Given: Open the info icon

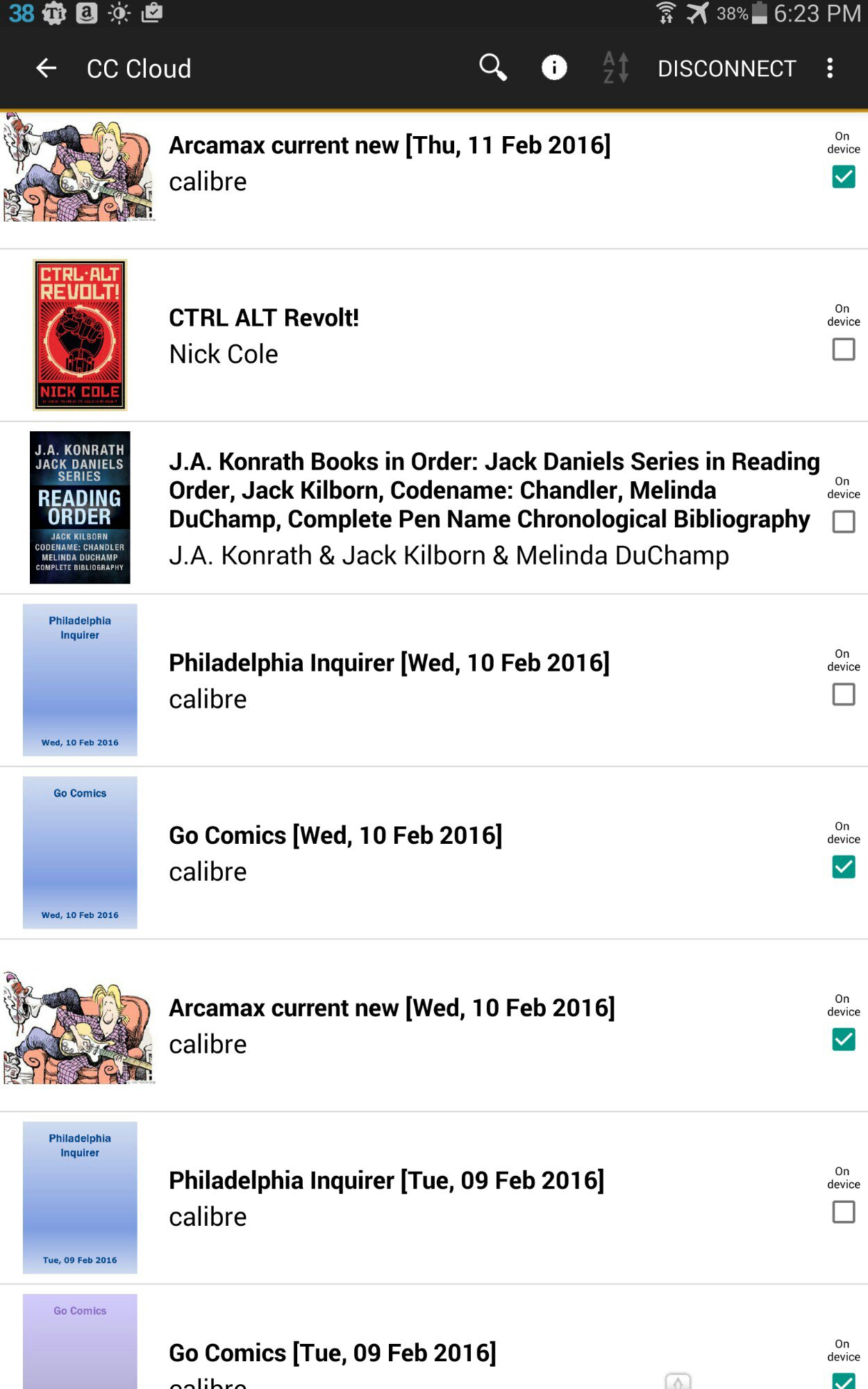Looking at the screenshot, I should click(x=554, y=68).
